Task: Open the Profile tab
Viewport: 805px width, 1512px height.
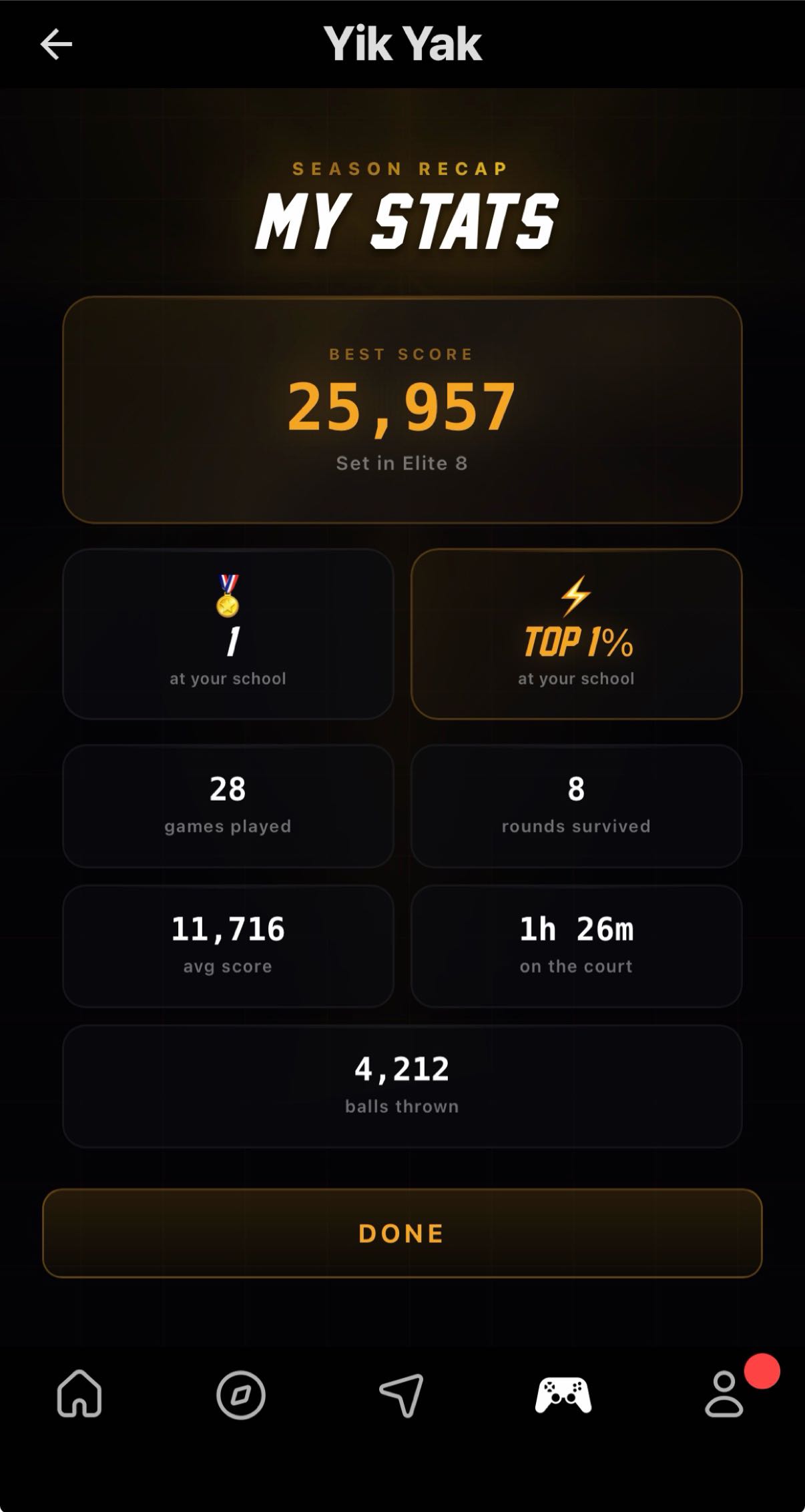Action: [x=724, y=1395]
